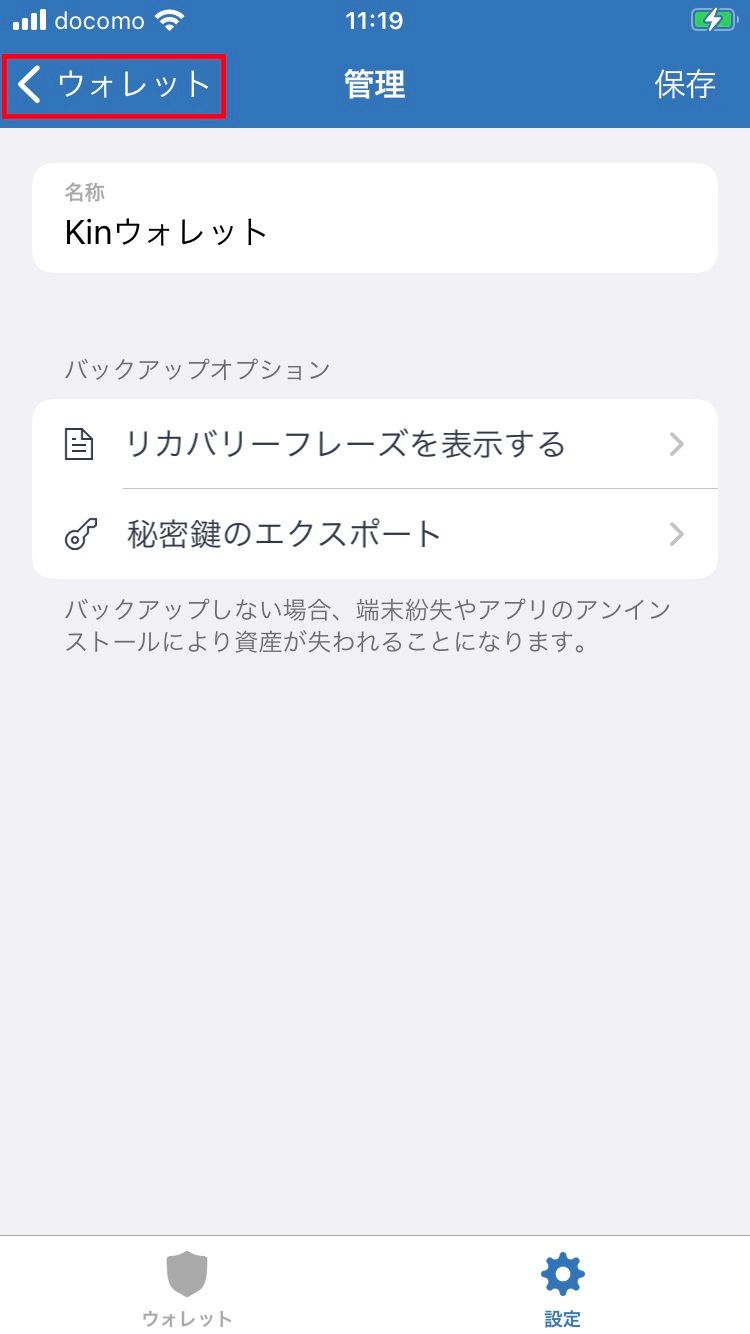Open リカバリーフレーズを表示する
Image resolution: width=750 pixels, height=1334 pixels.
click(x=374, y=444)
